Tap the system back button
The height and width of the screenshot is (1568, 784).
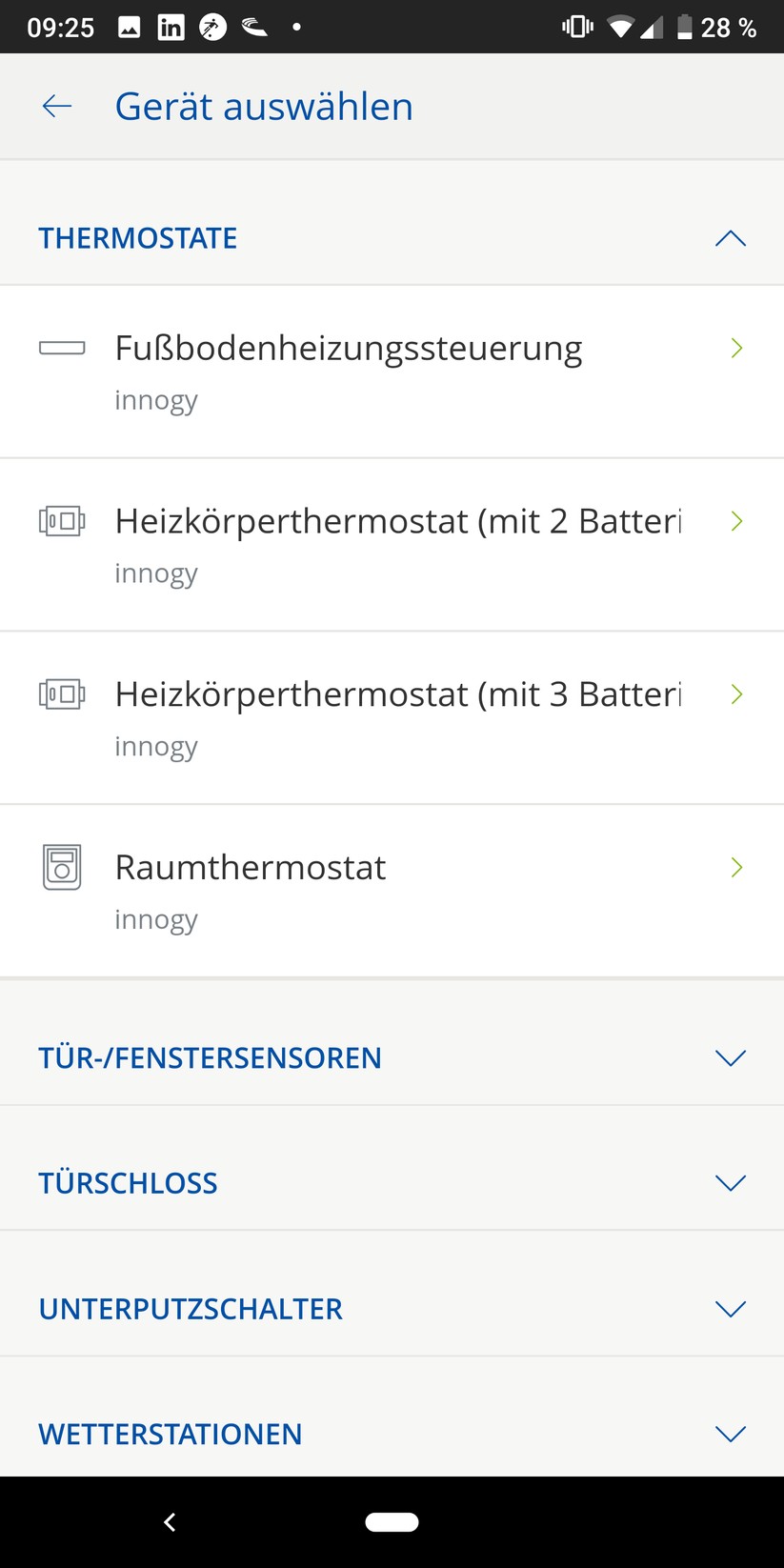[x=170, y=1522]
